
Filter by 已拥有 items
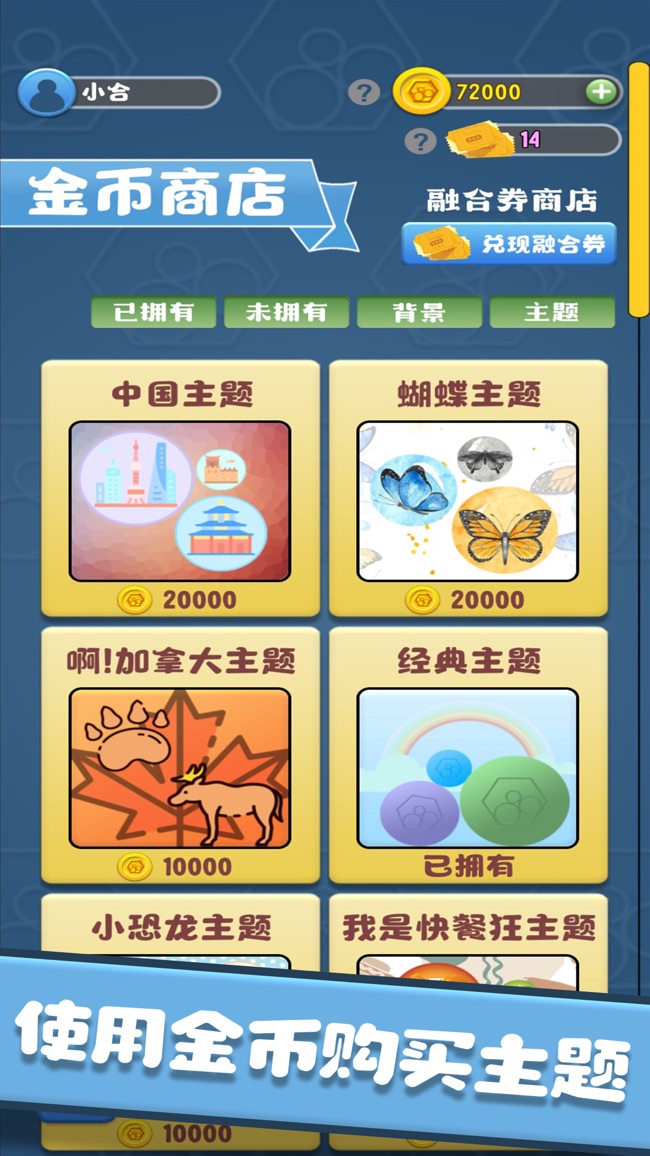point(154,312)
